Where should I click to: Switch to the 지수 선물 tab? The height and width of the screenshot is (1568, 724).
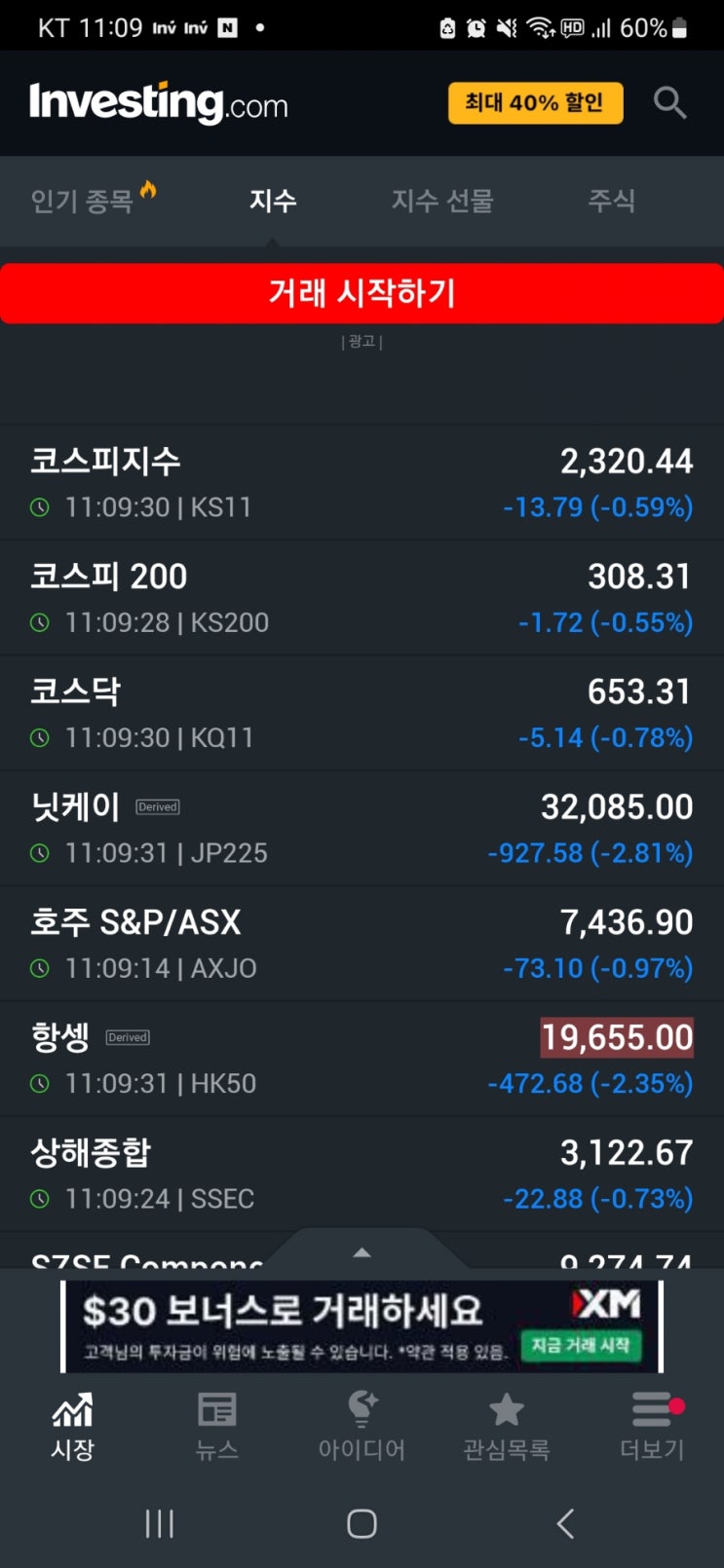pos(442,200)
